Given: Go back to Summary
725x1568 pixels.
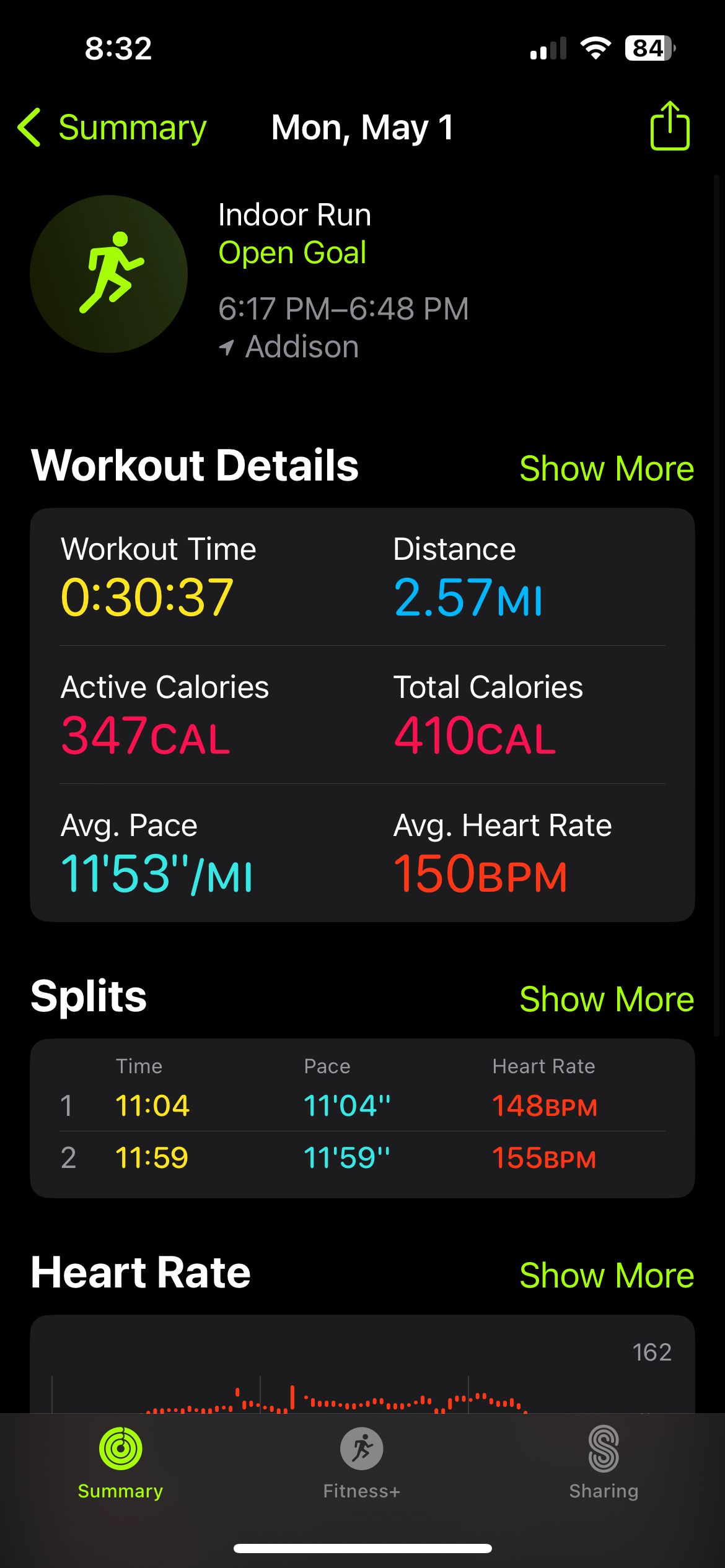Looking at the screenshot, I should (112, 128).
